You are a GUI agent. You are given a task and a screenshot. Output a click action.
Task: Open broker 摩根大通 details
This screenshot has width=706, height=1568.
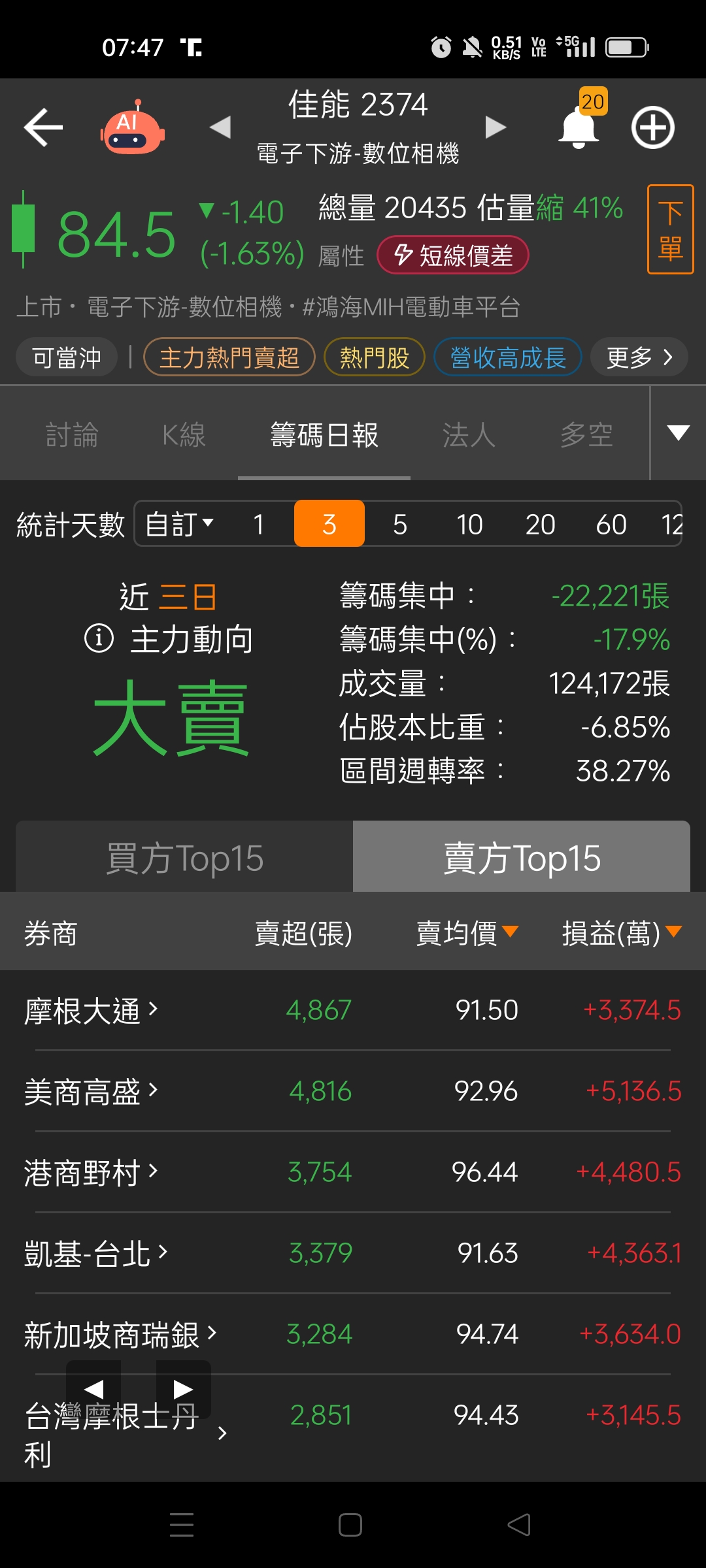tap(92, 1011)
